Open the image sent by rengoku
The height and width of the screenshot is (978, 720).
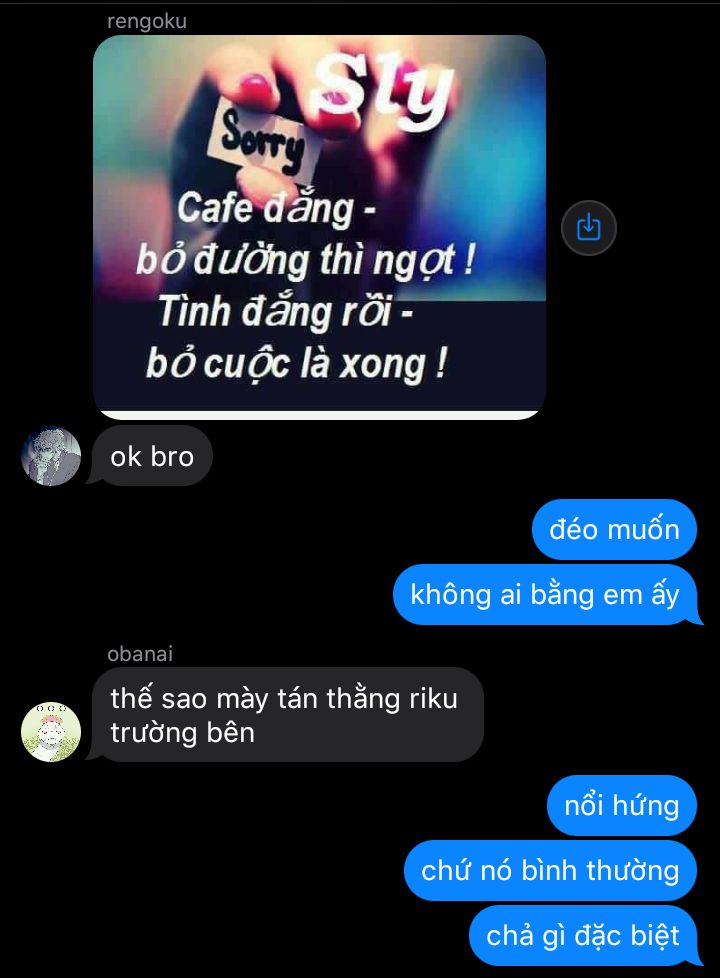click(x=319, y=226)
